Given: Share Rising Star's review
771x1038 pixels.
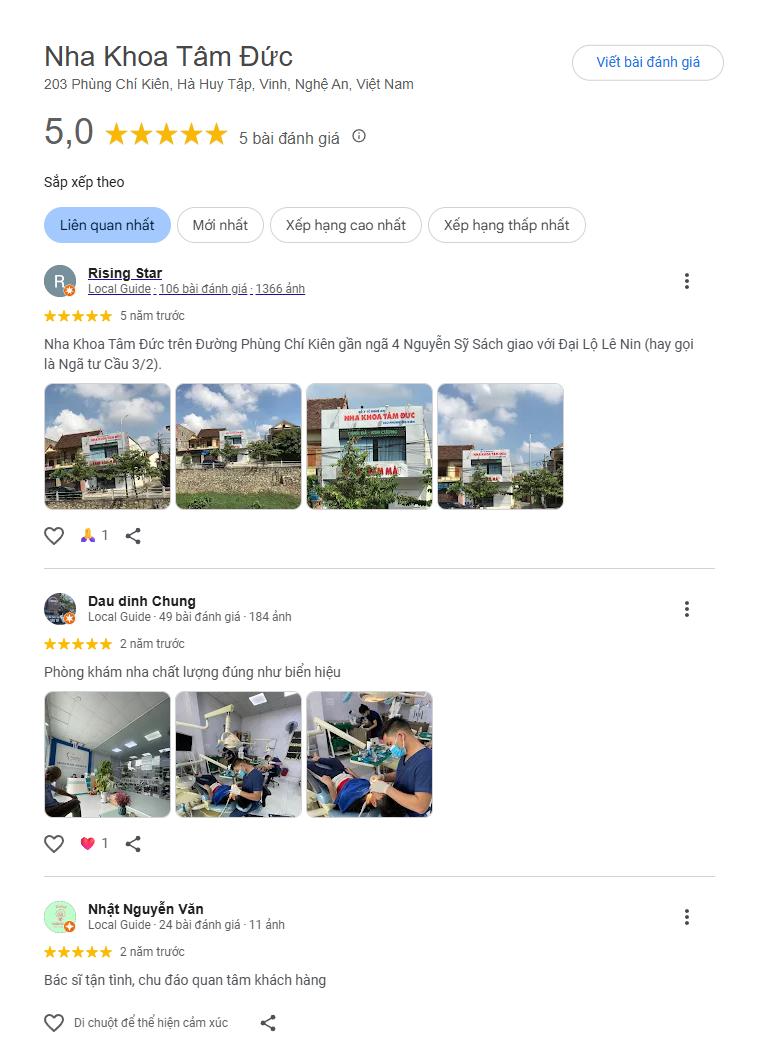Looking at the screenshot, I should click(135, 535).
